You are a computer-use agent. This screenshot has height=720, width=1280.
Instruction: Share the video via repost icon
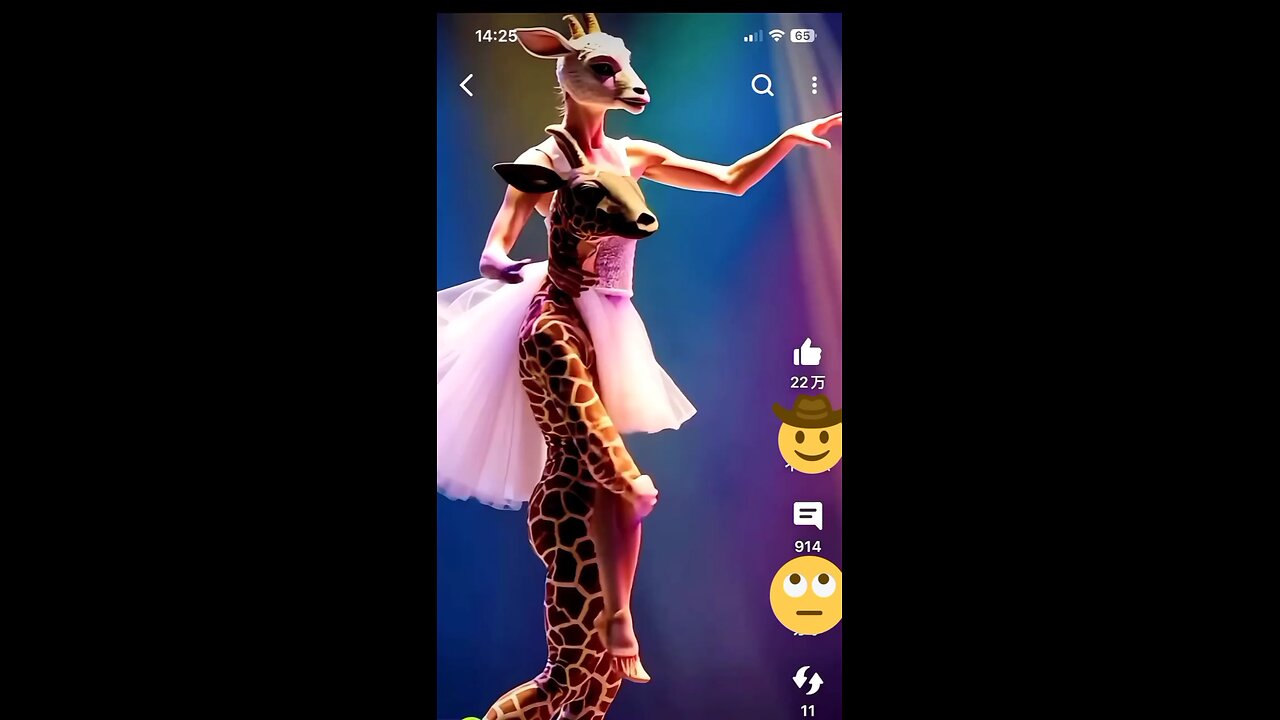(x=807, y=681)
